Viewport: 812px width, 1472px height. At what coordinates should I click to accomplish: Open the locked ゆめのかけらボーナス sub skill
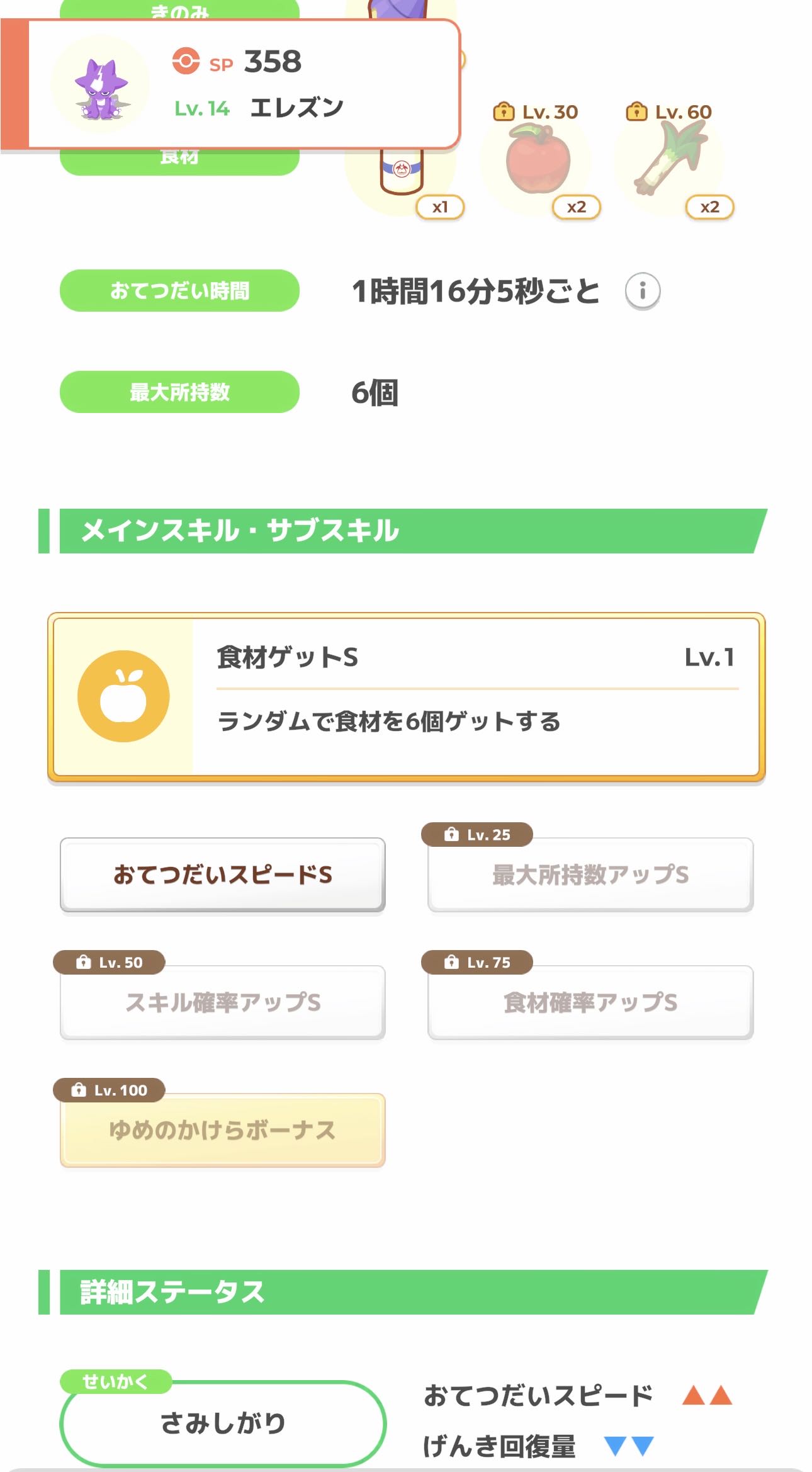click(x=223, y=1130)
